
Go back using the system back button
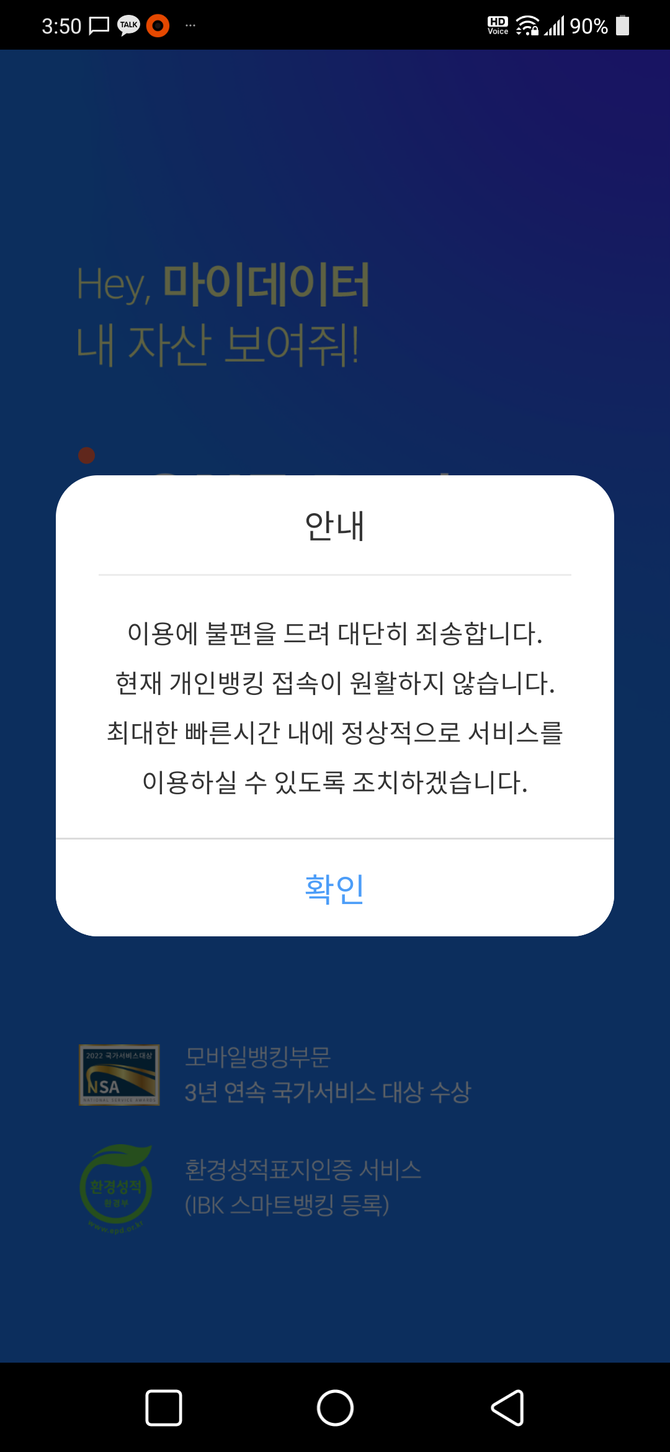click(x=507, y=1407)
